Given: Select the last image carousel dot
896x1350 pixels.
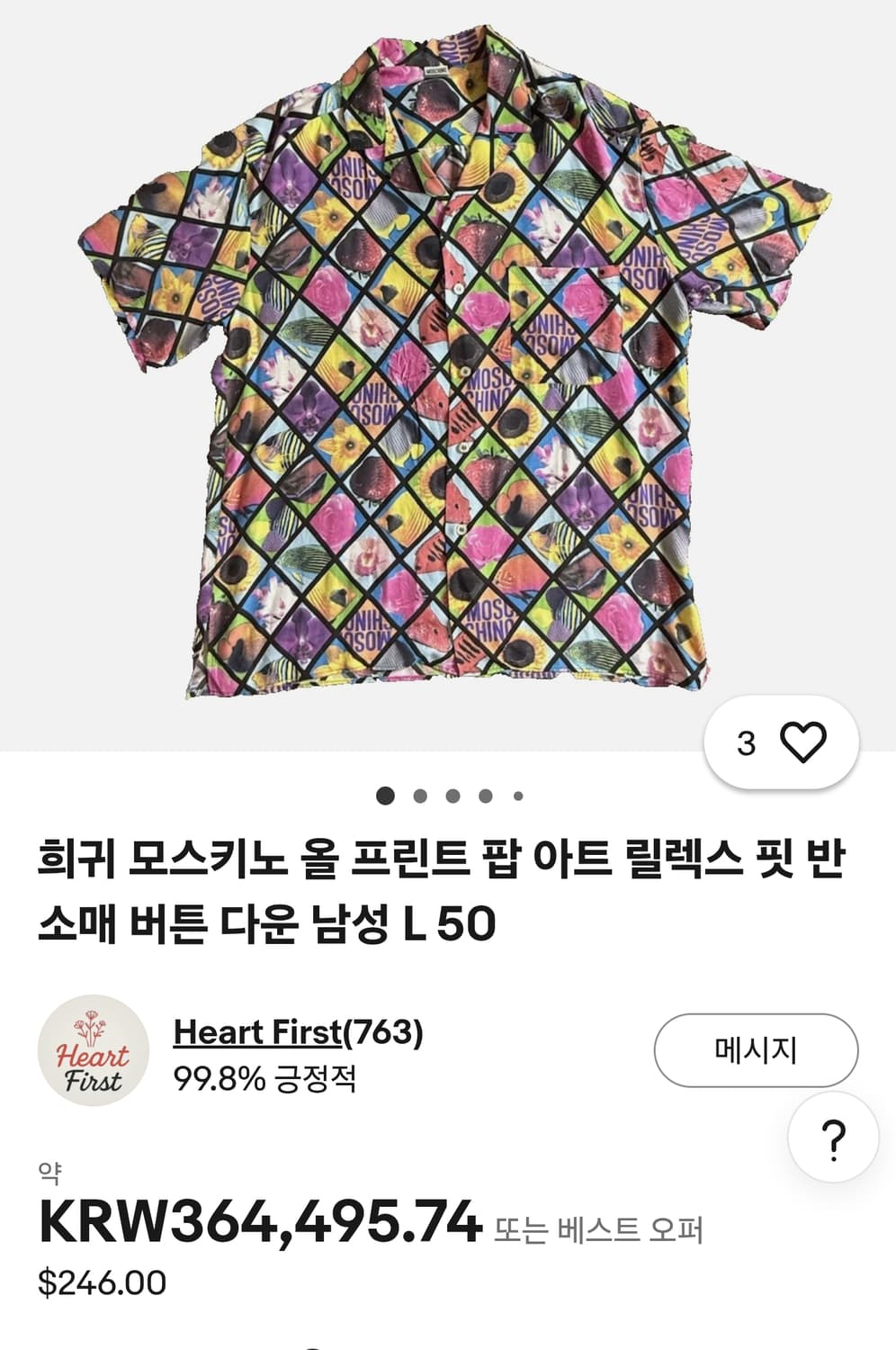Looking at the screenshot, I should pos(517,796).
